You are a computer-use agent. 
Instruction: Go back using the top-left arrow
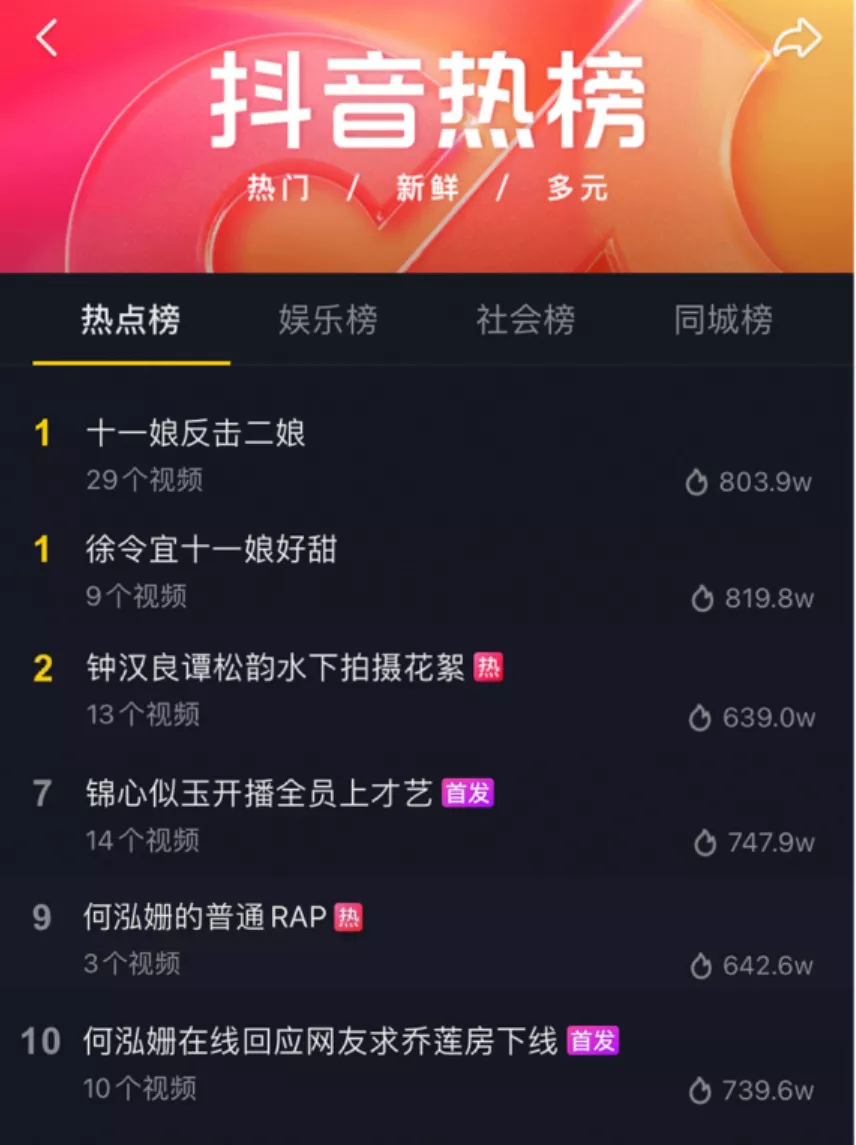pos(47,38)
